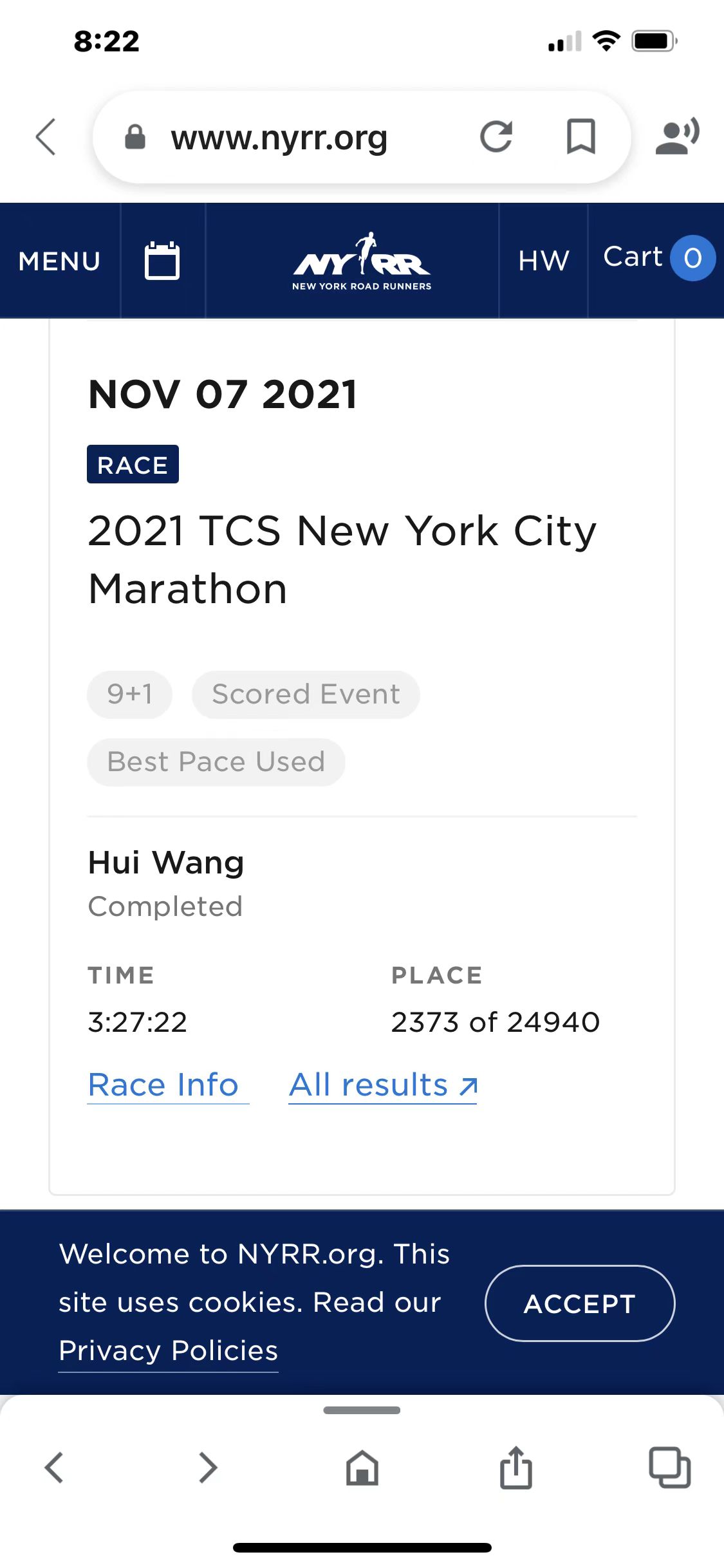The image size is (724, 1568).
Task: Open the Cart
Action: click(658, 258)
